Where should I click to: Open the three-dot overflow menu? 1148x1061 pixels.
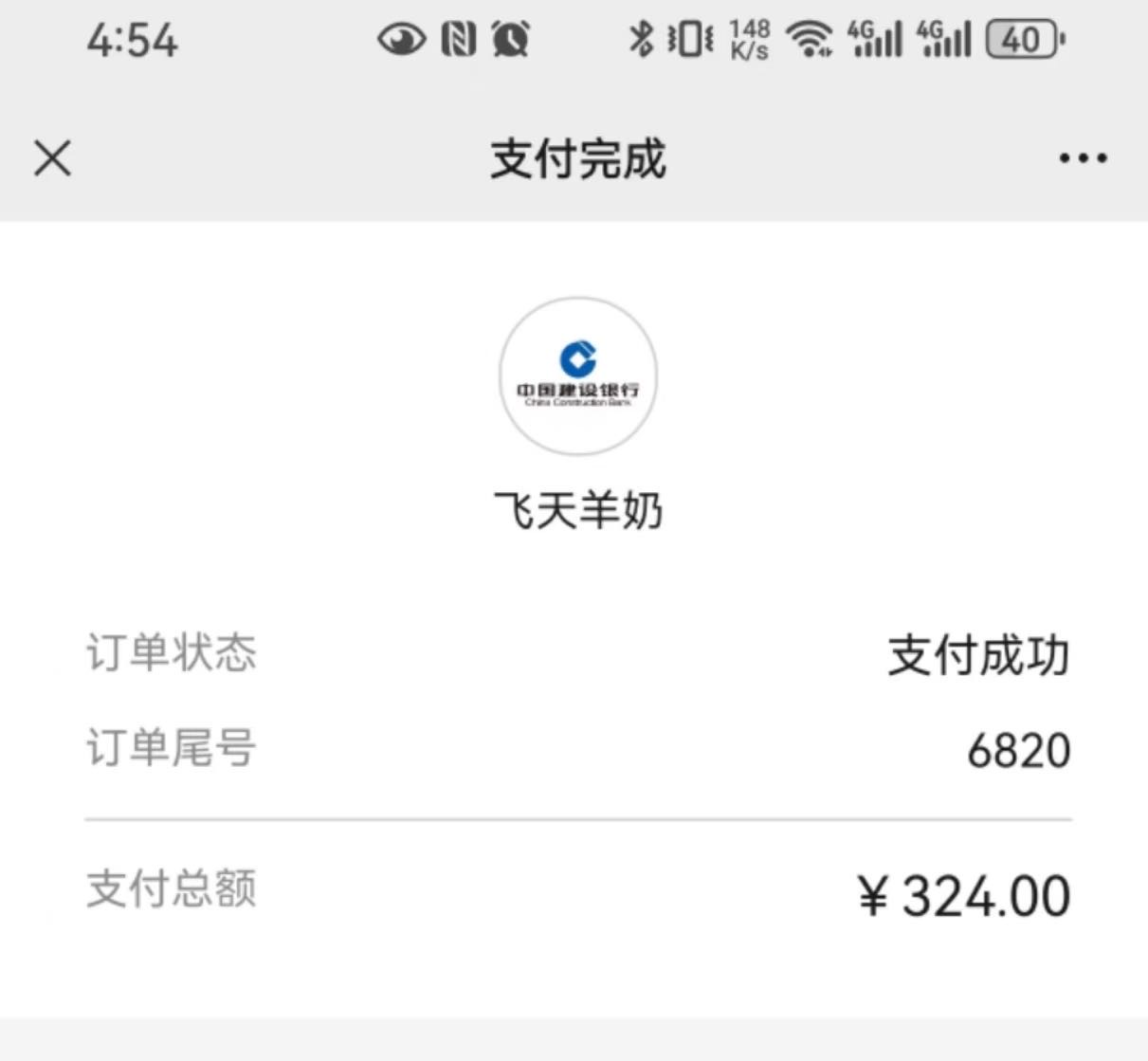1083,158
